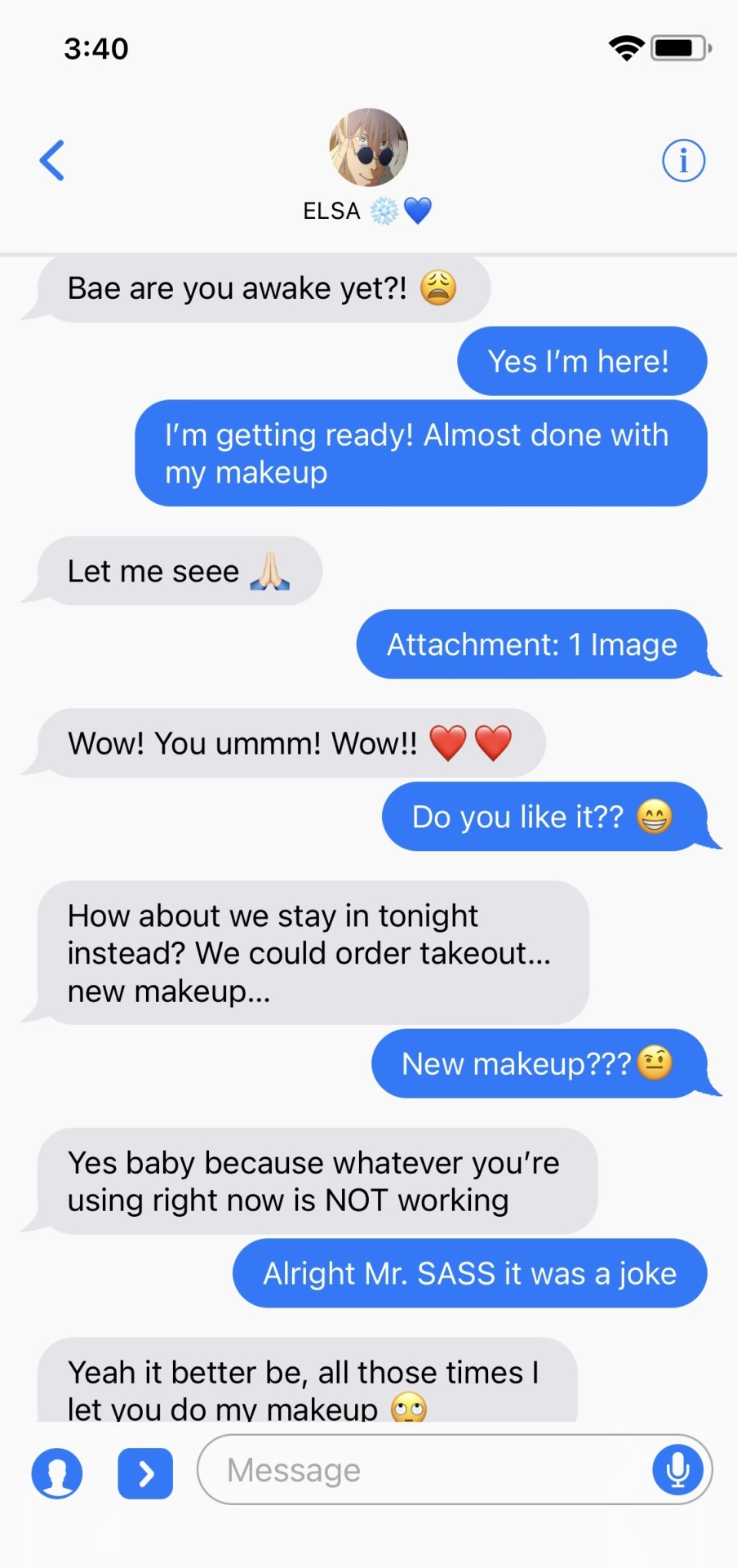Viewport: 737px width, 1568px height.
Task: Start voice dictation with the microphone
Action: click(677, 1470)
